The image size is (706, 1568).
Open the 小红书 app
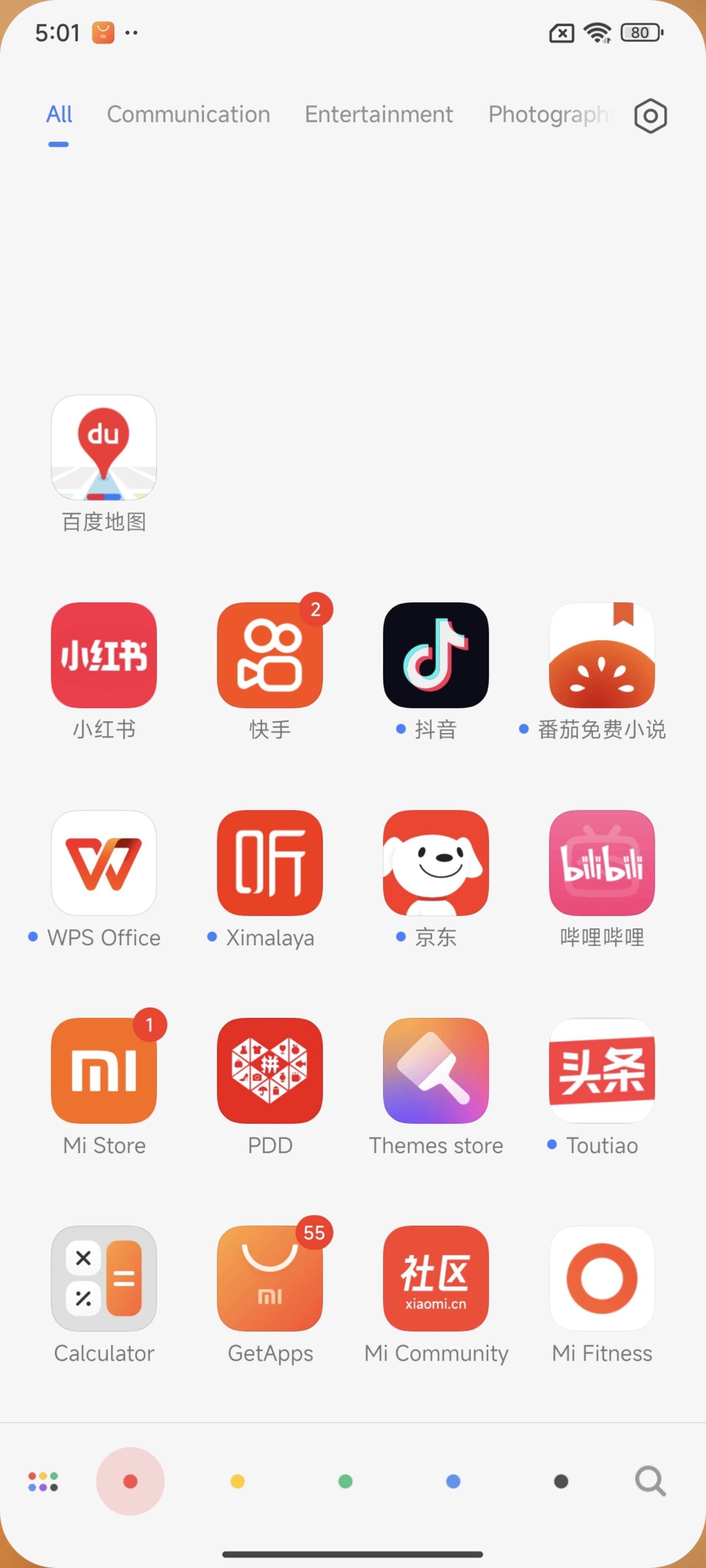coord(104,655)
